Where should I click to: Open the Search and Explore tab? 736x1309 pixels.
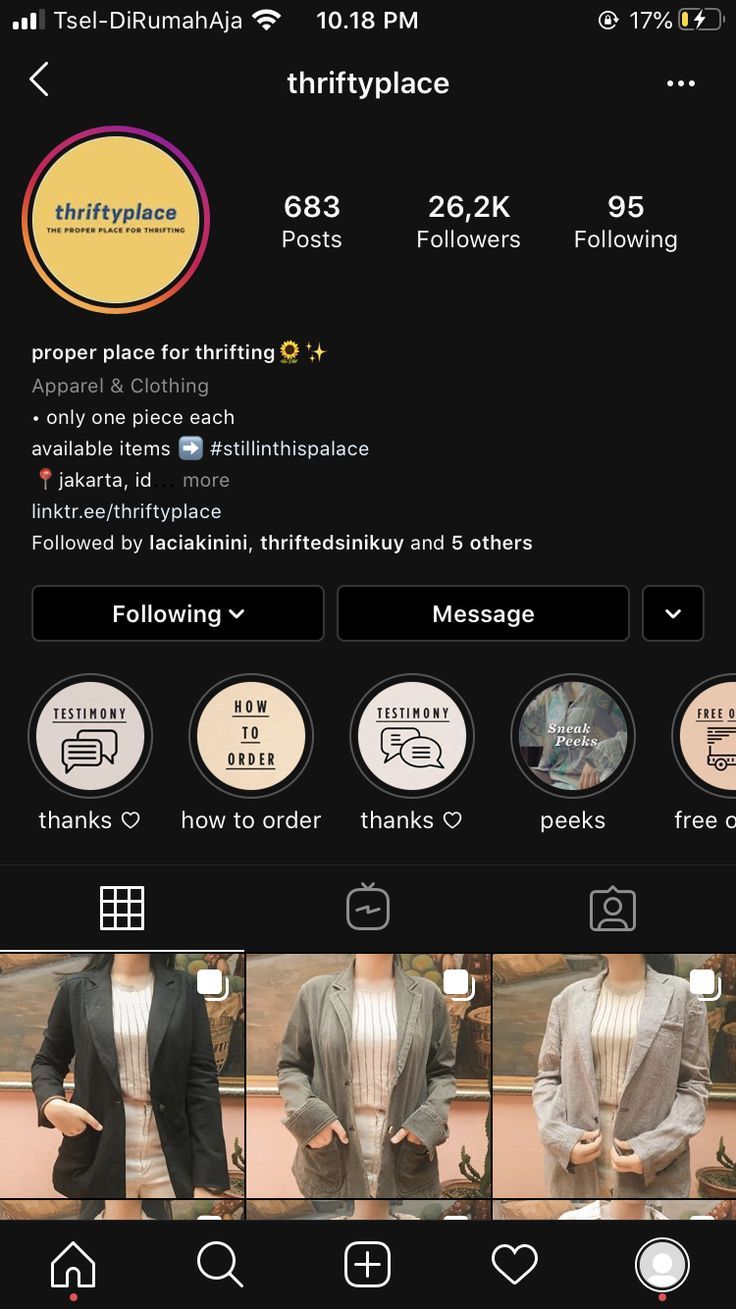(x=220, y=1265)
